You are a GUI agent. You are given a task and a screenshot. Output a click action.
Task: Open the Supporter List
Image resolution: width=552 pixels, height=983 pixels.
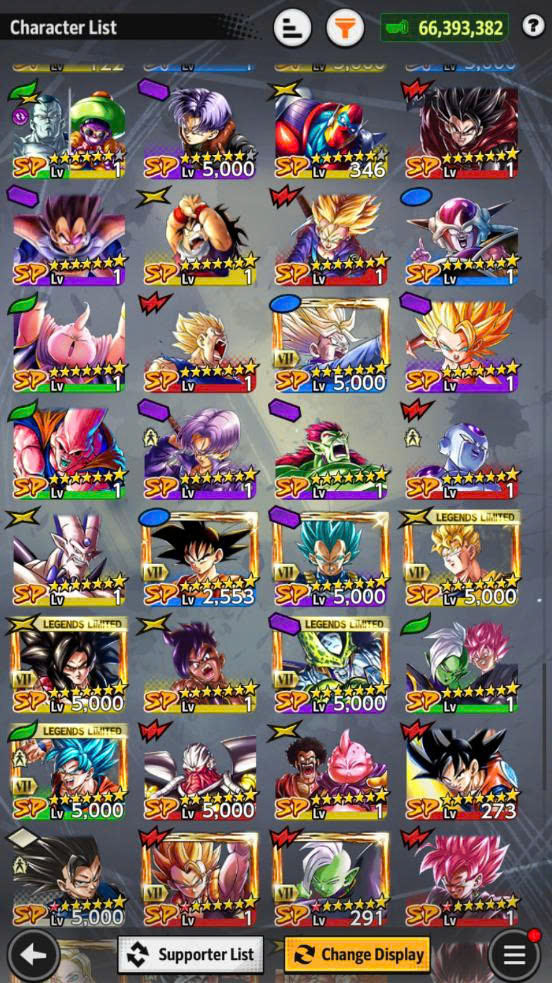coord(190,955)
